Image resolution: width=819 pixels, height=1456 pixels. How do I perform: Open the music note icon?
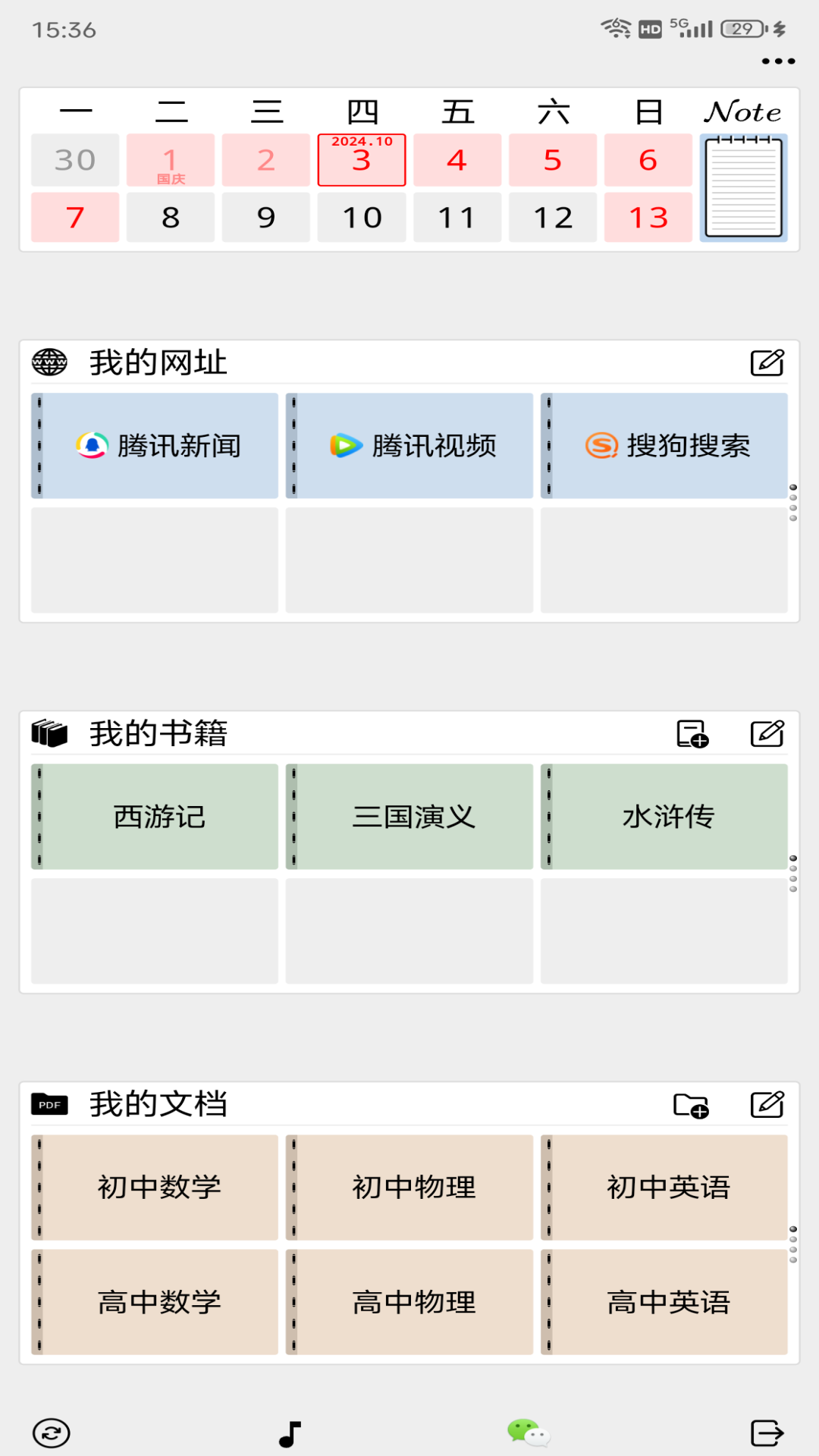coord(290,1434)
